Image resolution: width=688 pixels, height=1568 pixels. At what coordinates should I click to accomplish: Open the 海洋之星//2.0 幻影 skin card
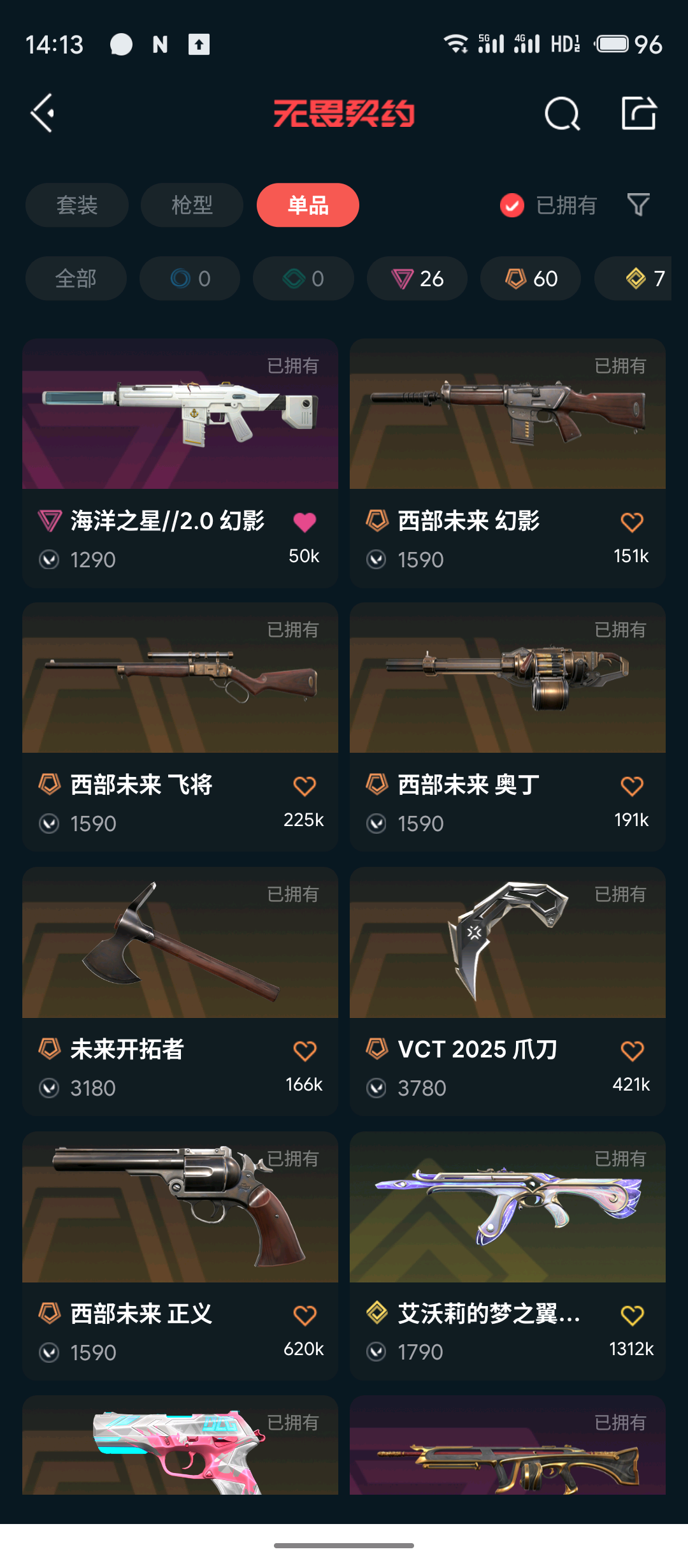click(x=180, y=414)
